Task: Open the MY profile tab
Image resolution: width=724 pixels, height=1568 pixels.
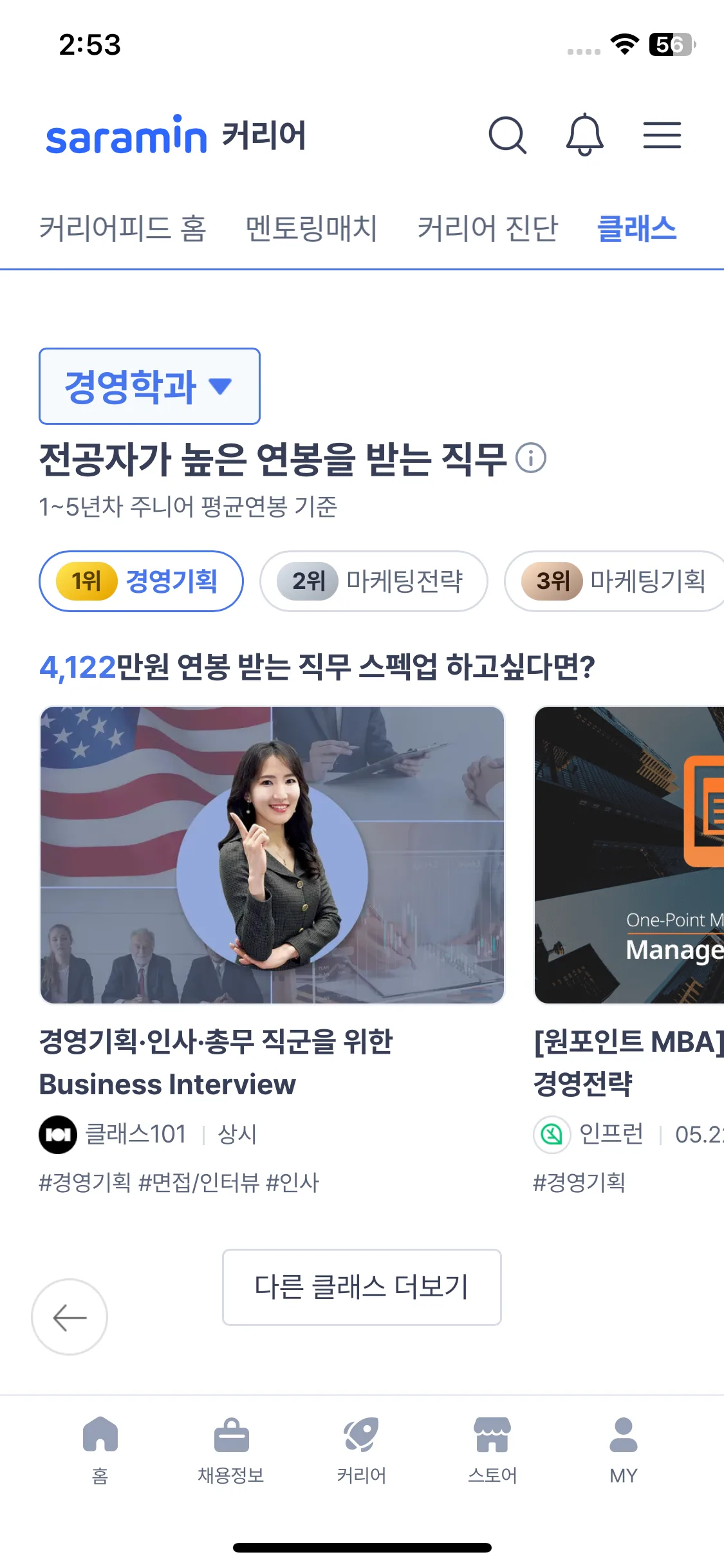Action: click(x=623, y=1450)
